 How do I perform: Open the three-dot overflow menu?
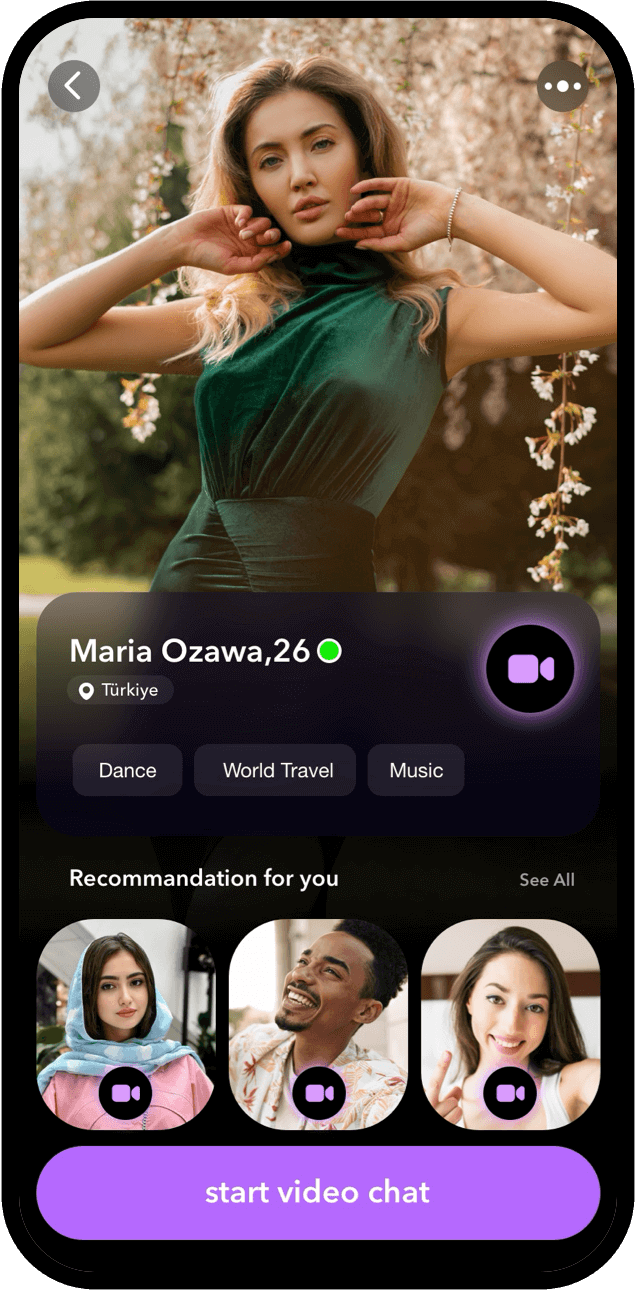tap(563, 86)
